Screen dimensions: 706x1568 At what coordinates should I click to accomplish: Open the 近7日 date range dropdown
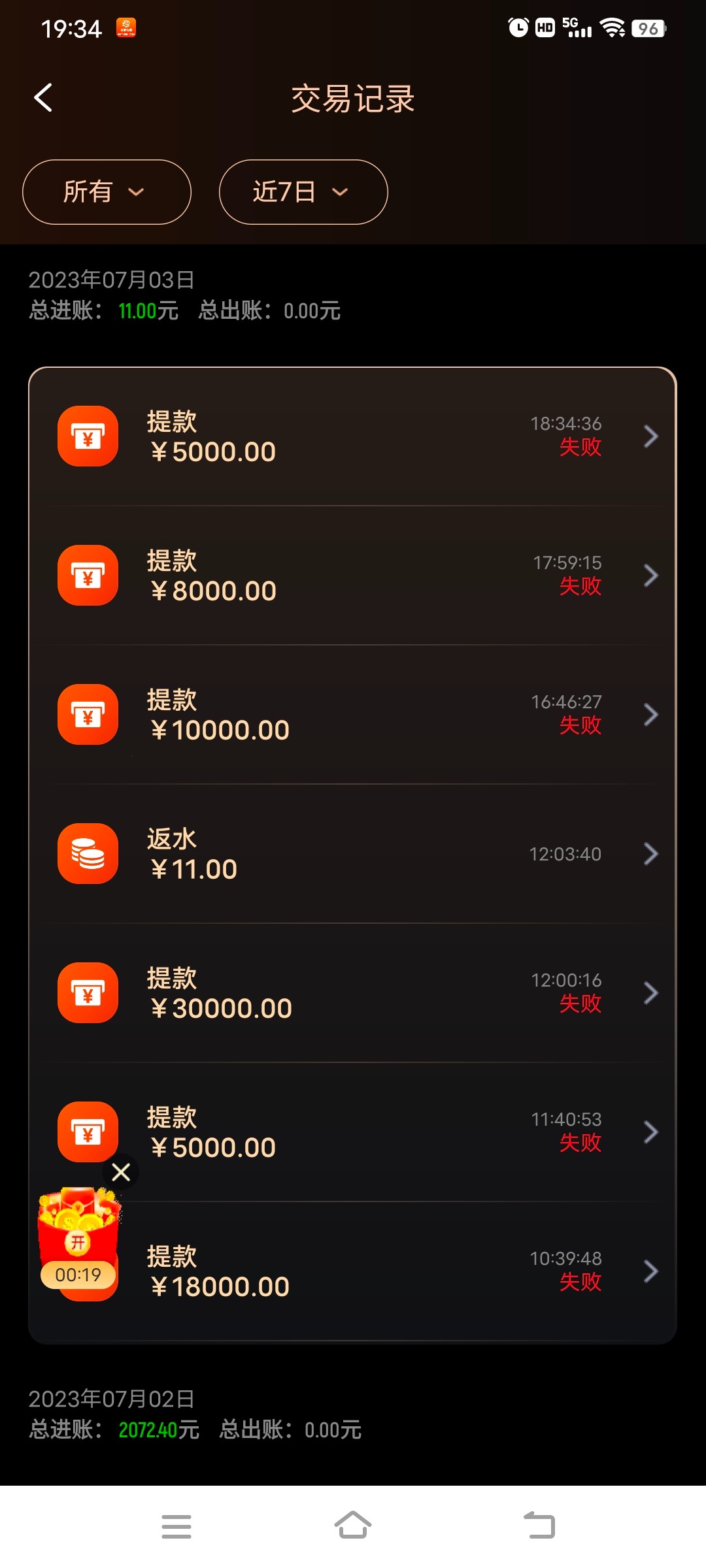(x=303, y=192)
